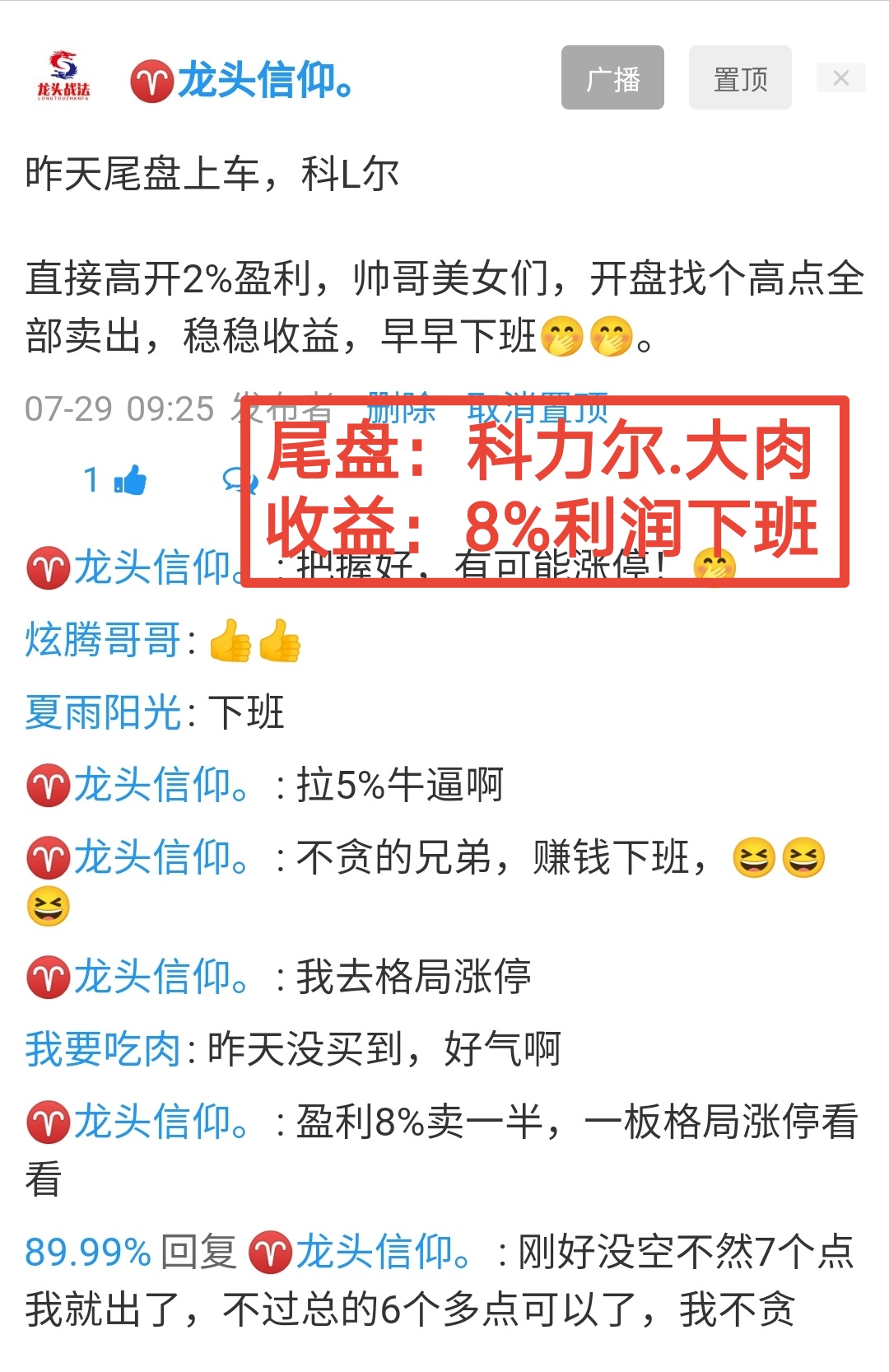Like the post with the thumbs-up icon
Viewport: 889px width, 1372px height.
click(x=130, y=480)
